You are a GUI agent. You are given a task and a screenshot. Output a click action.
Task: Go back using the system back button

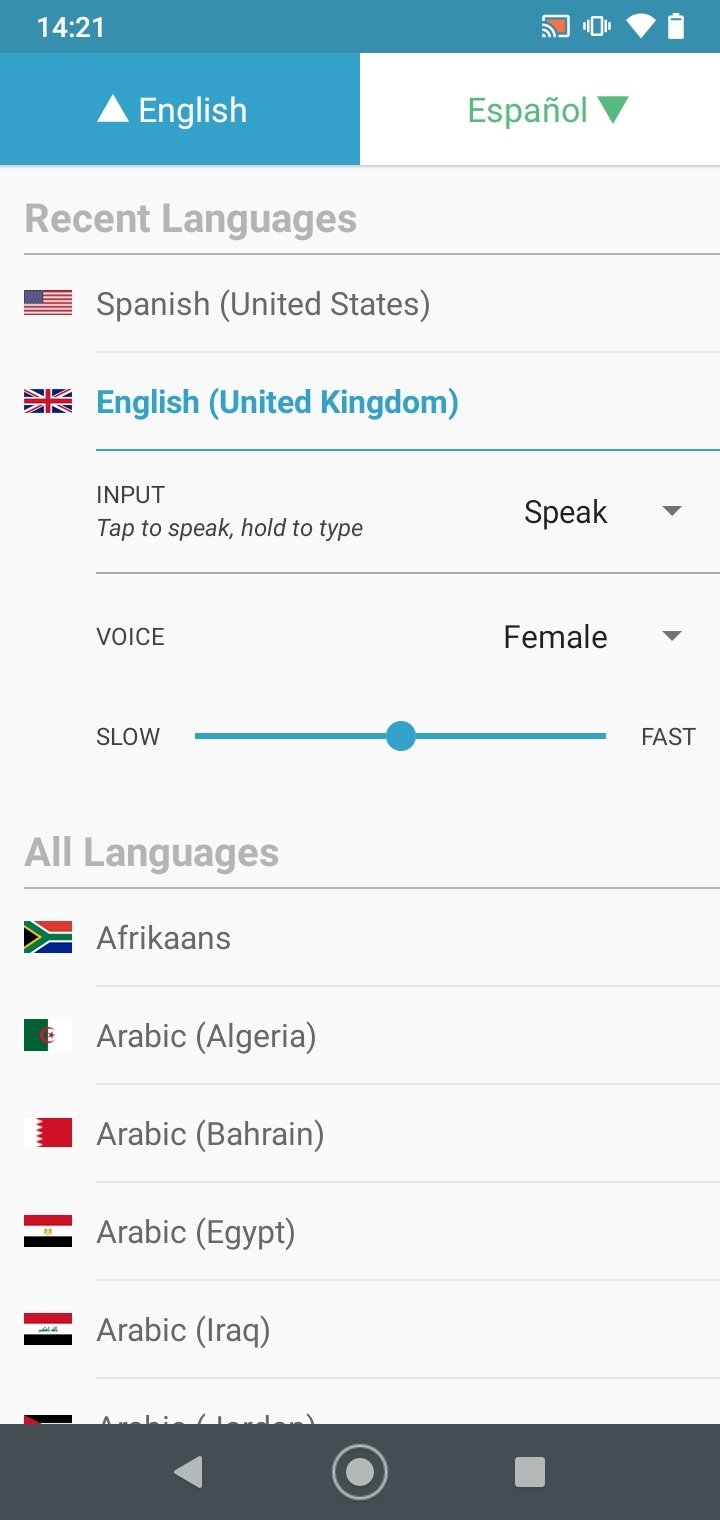(x=188, y=1472)
